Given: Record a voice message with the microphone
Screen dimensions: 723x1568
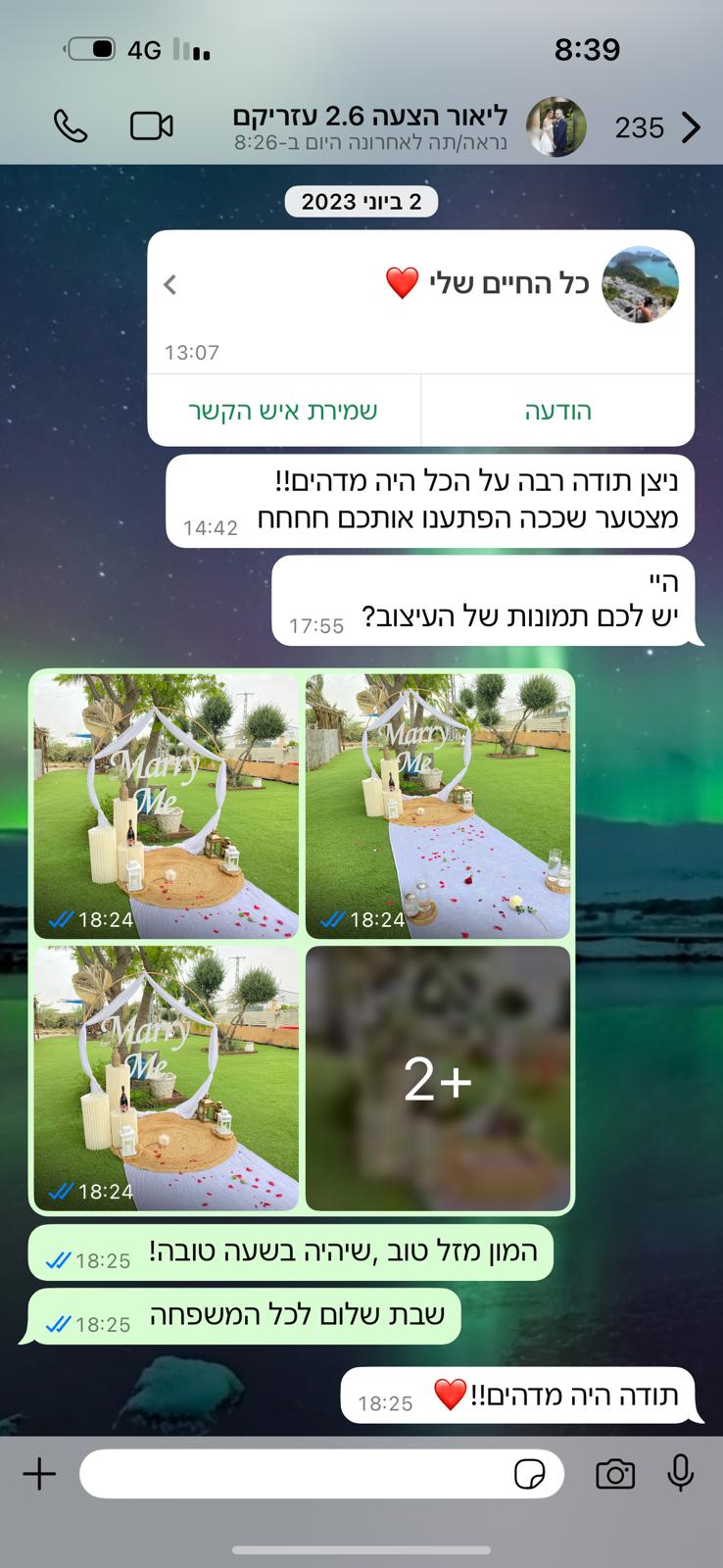Looking at the screenshot, I should pos(681,1473).
